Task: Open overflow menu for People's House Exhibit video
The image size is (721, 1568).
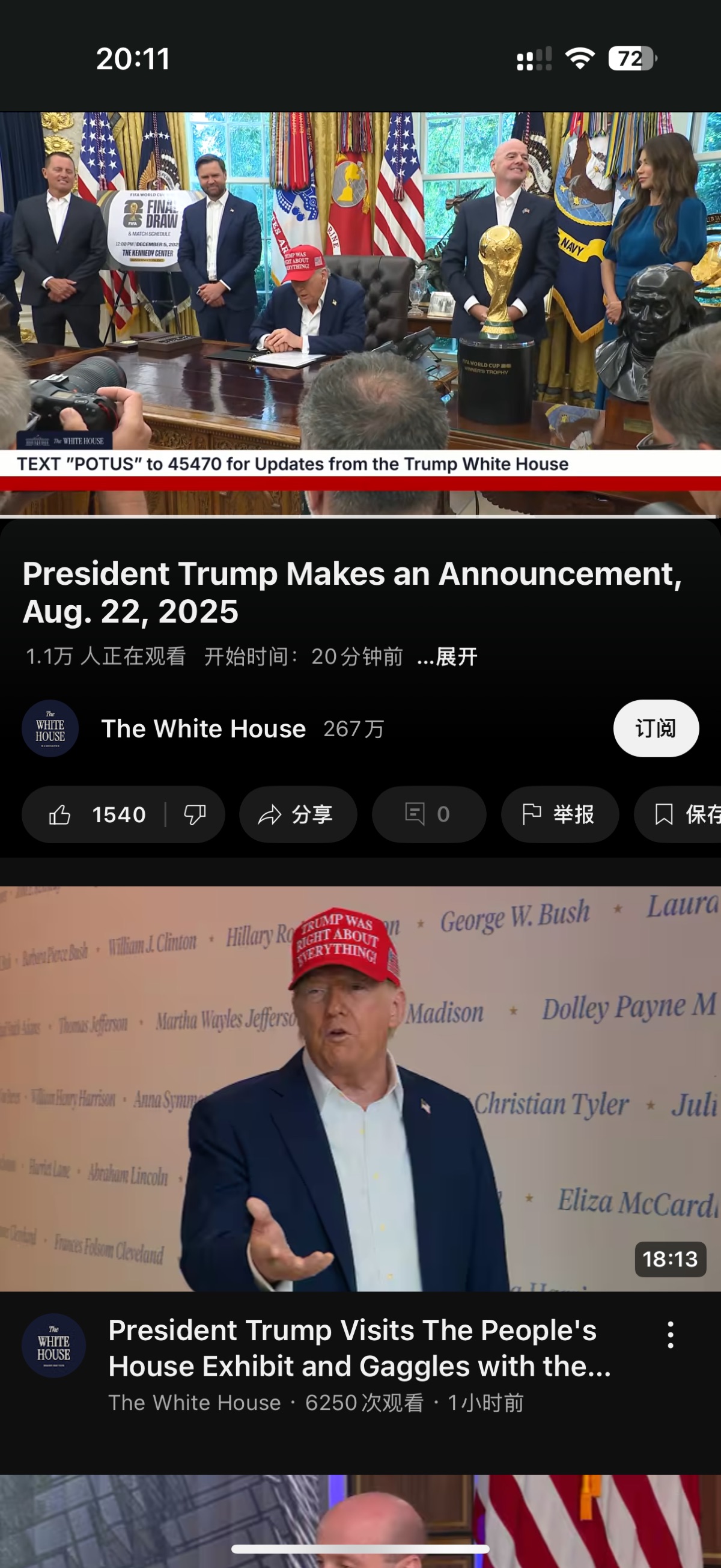Action: 670,1335
